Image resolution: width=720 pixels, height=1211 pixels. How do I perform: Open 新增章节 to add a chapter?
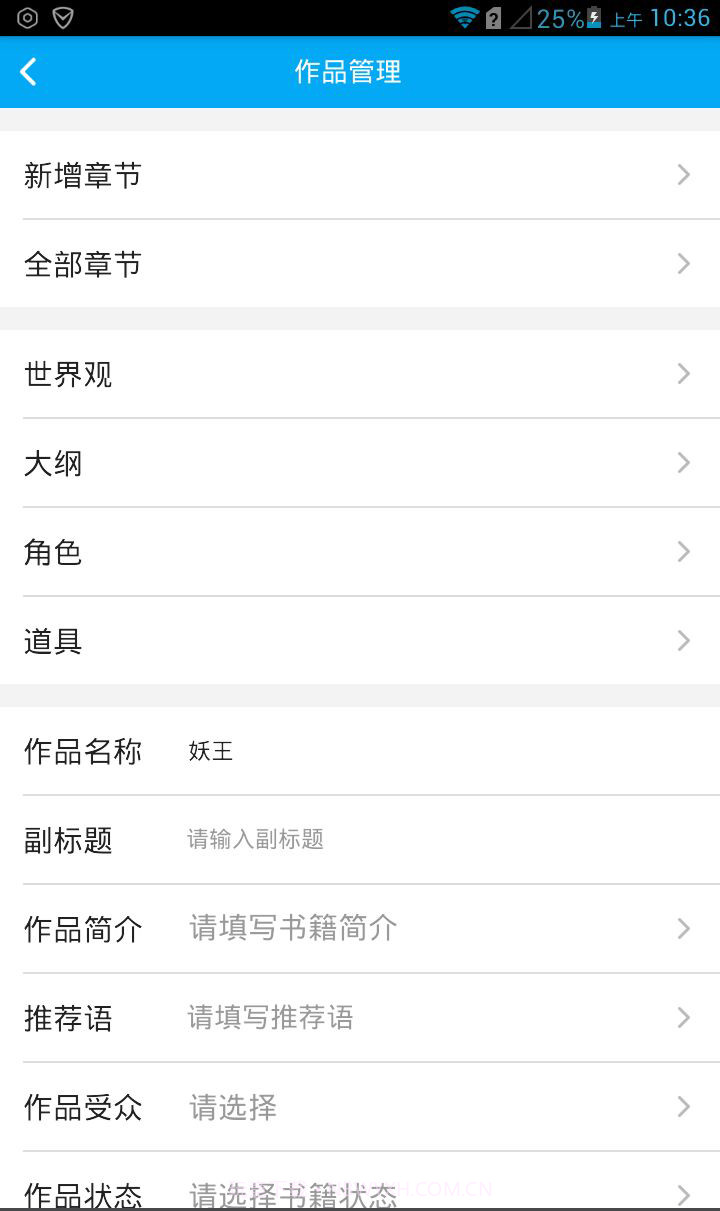click(360, 175)
